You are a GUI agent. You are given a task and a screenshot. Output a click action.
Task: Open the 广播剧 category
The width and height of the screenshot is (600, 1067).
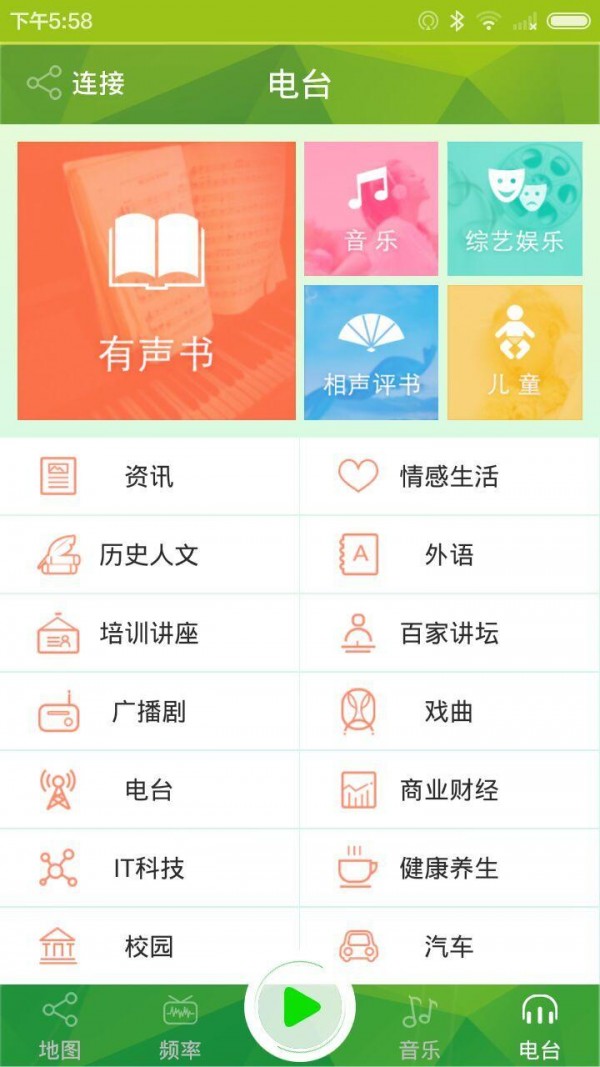[x=149, y=712]
